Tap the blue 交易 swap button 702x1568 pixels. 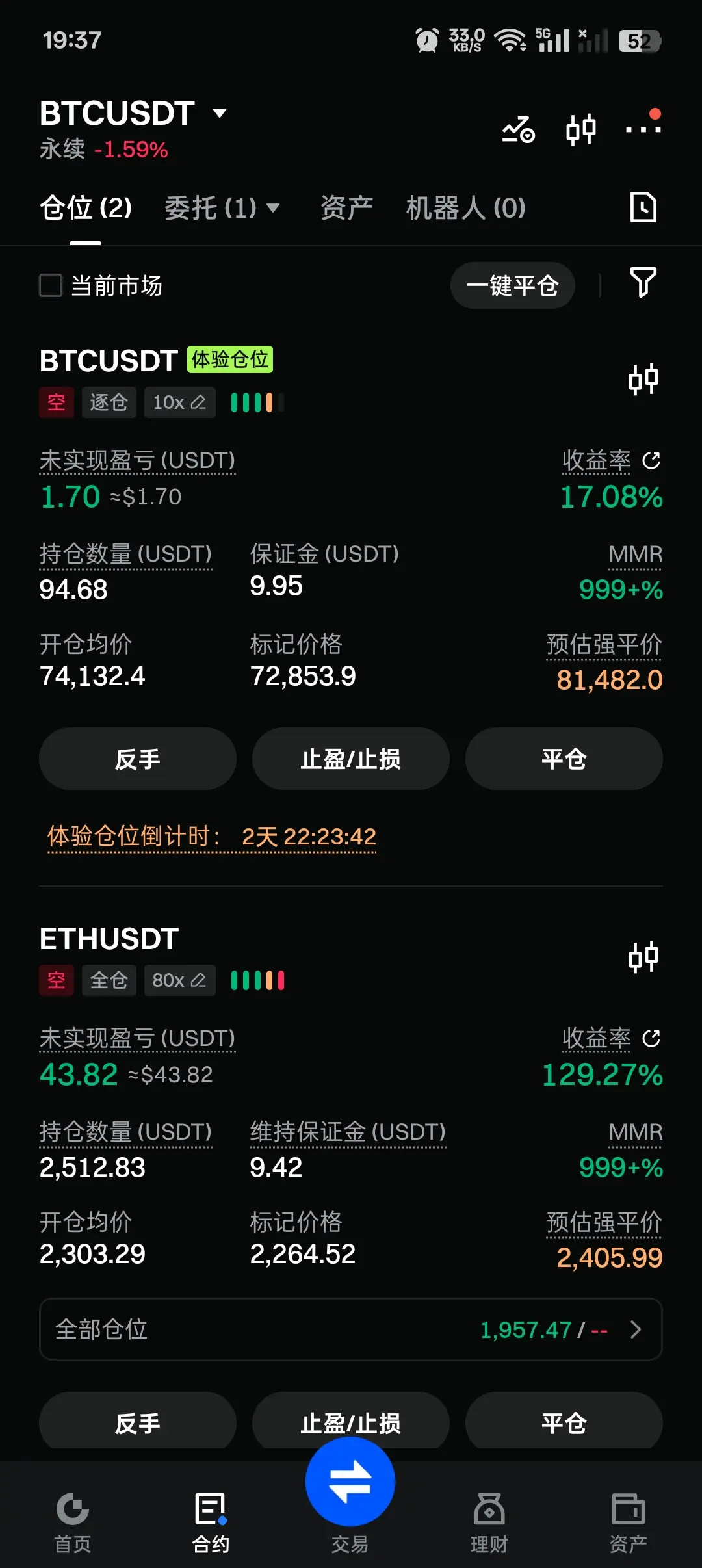[350, 1482]
